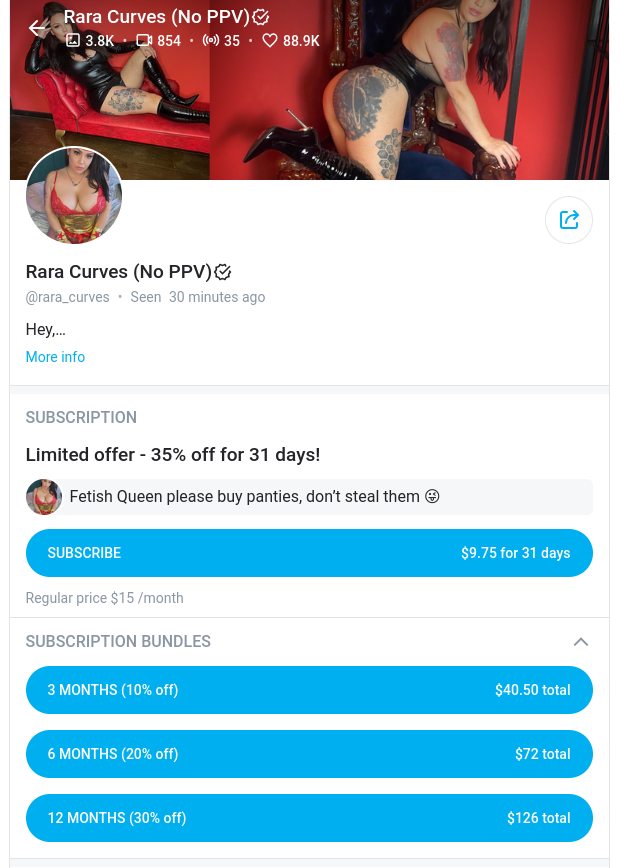
Task: Choose the 6 months bundle
Action: point(309,754)
